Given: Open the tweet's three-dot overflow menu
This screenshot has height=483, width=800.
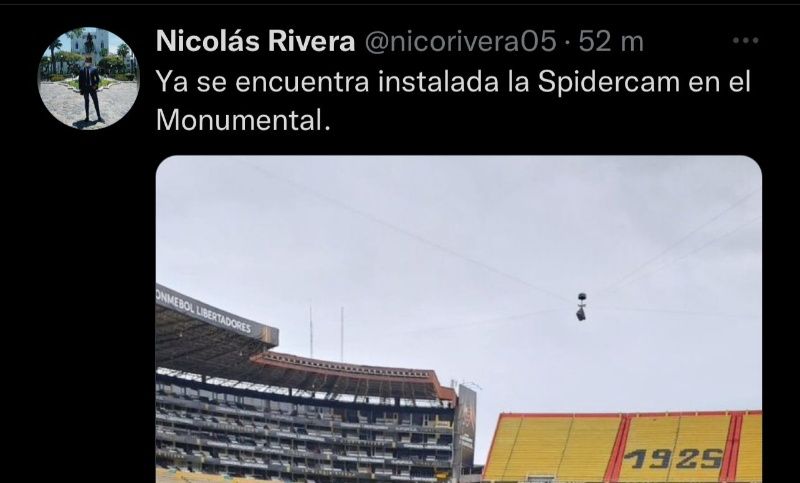Looking at the screenshot, I should coord(746,41).
